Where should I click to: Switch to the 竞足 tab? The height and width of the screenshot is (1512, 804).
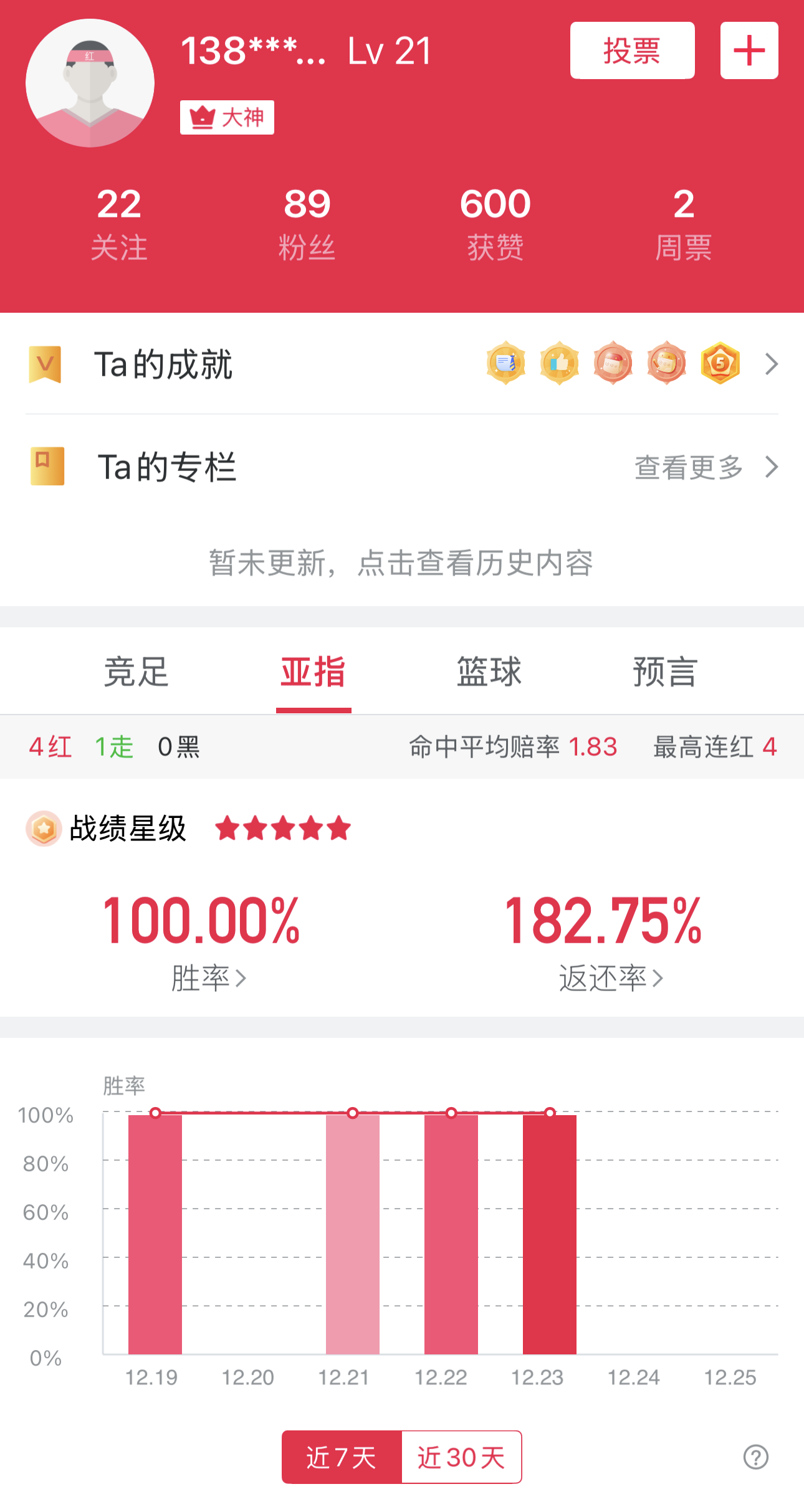[x=136, y=672]
